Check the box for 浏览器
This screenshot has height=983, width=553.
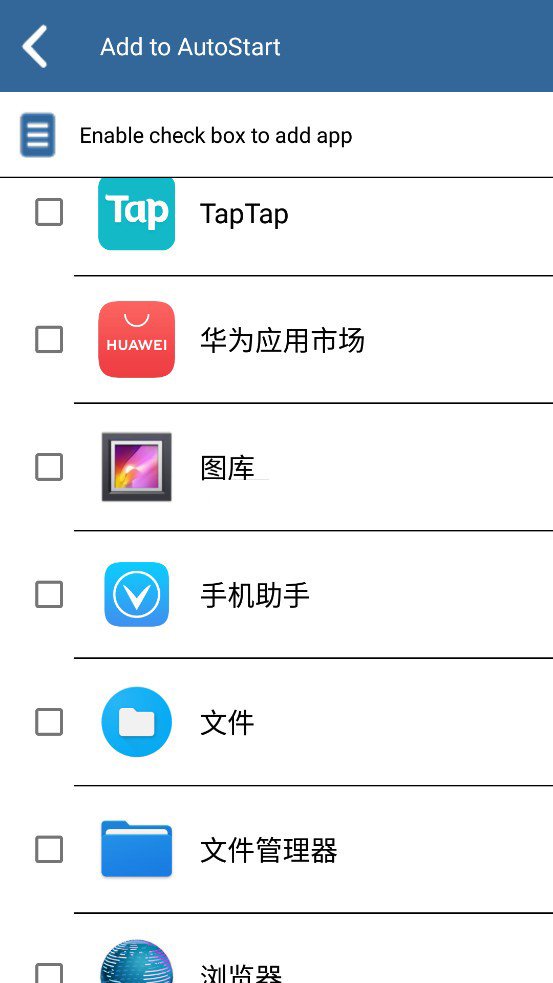[49, 973]
